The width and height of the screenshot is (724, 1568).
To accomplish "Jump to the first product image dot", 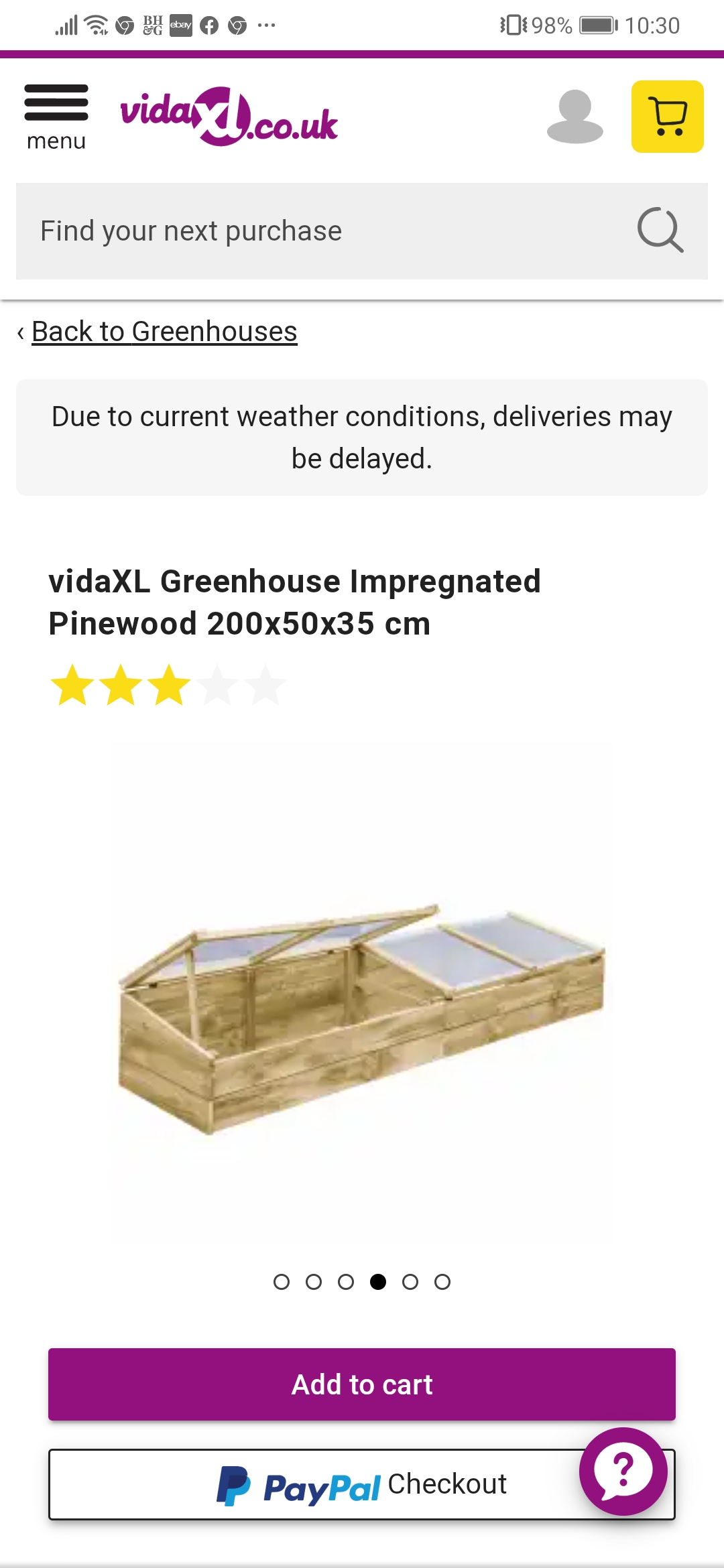I will click(x=282, y=1282).
